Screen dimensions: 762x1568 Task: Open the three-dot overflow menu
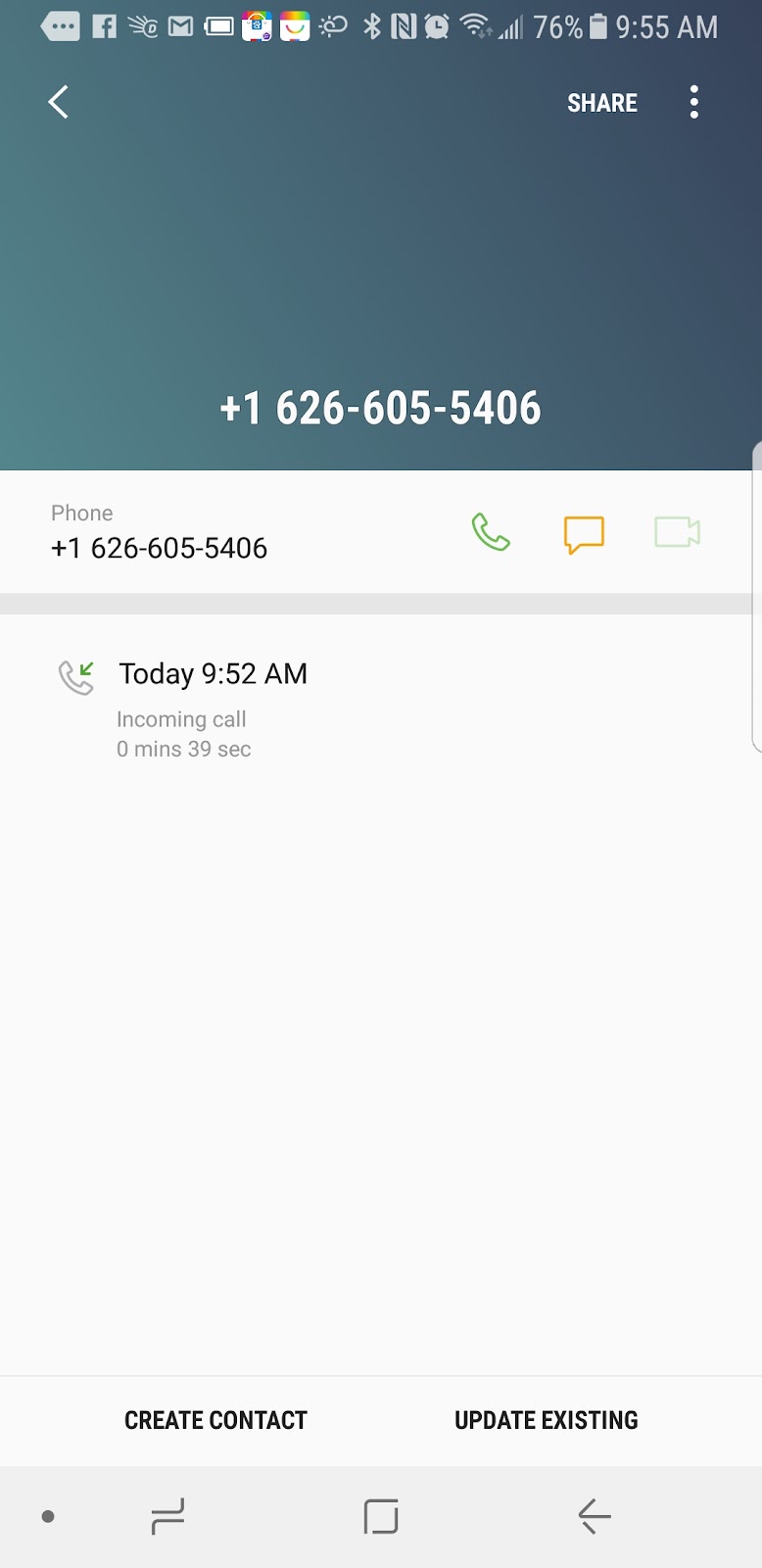tap(693, 102)
